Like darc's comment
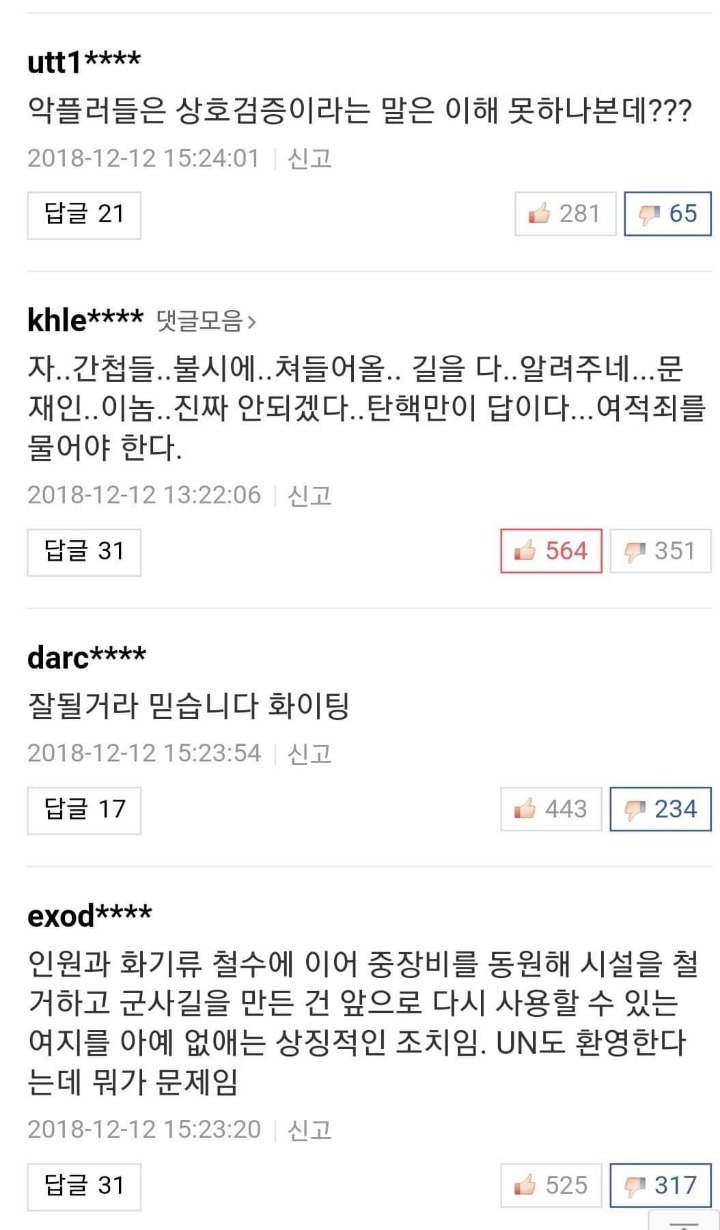The image size is (720, 1230). point(551,809)
